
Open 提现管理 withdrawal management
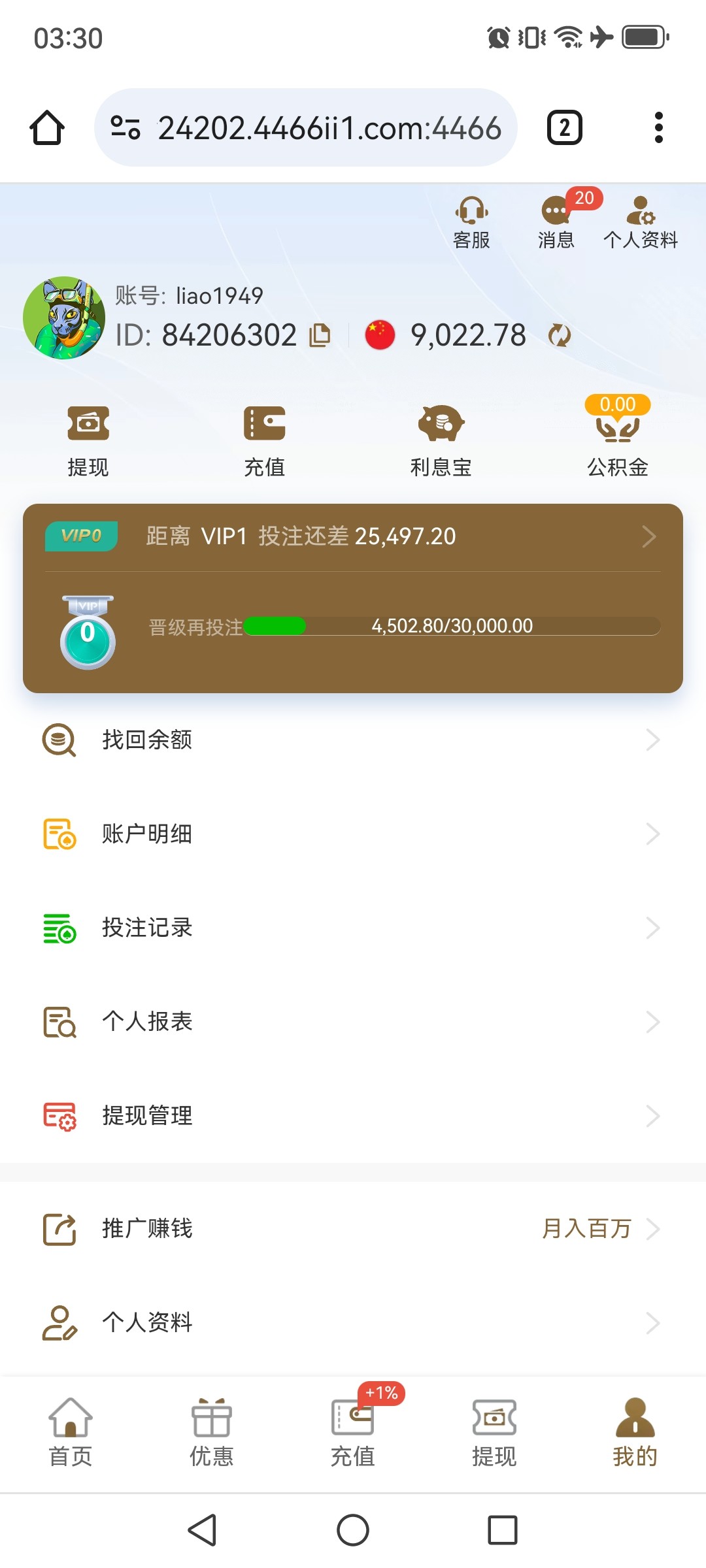pyautogui.click(x=353, y=1117)
